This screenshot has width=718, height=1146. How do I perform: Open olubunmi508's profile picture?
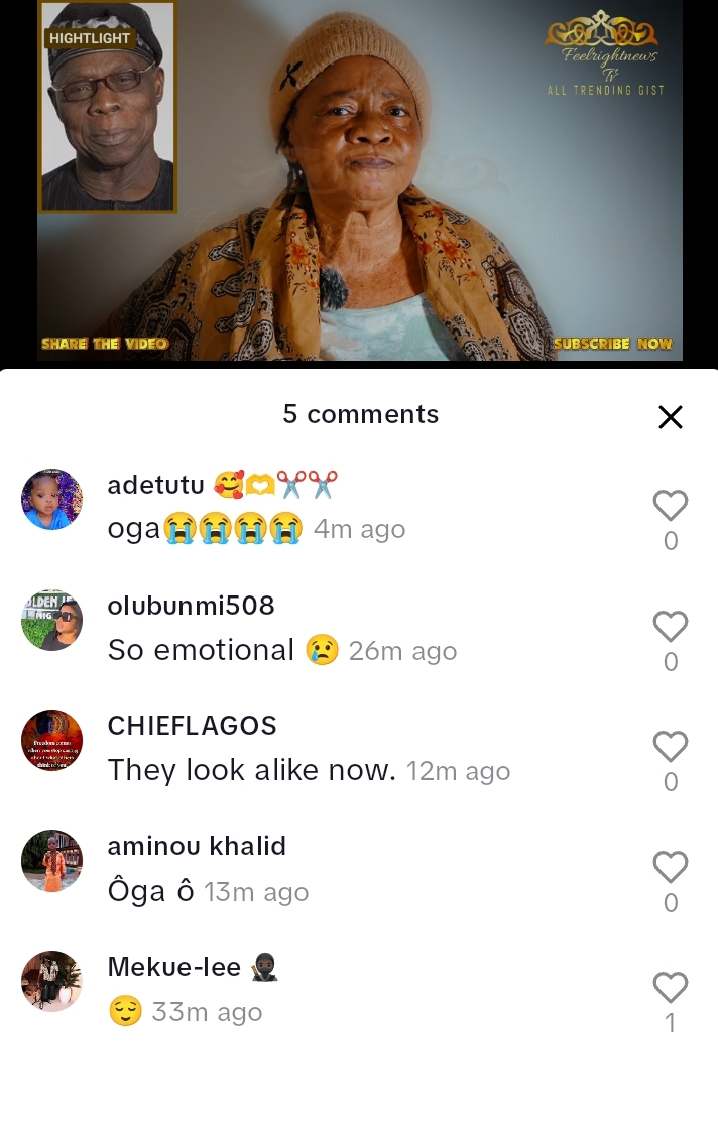pos(52,620)
